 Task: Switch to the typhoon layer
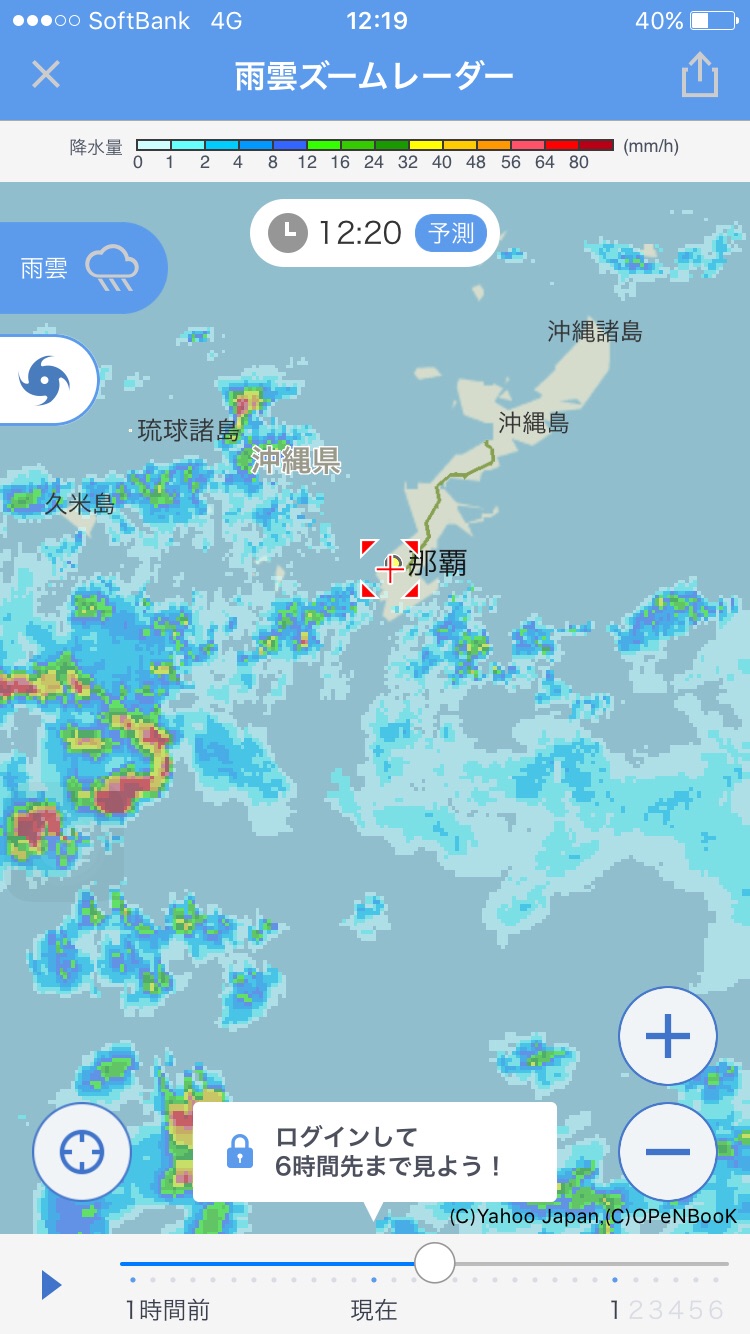point(46,381)
